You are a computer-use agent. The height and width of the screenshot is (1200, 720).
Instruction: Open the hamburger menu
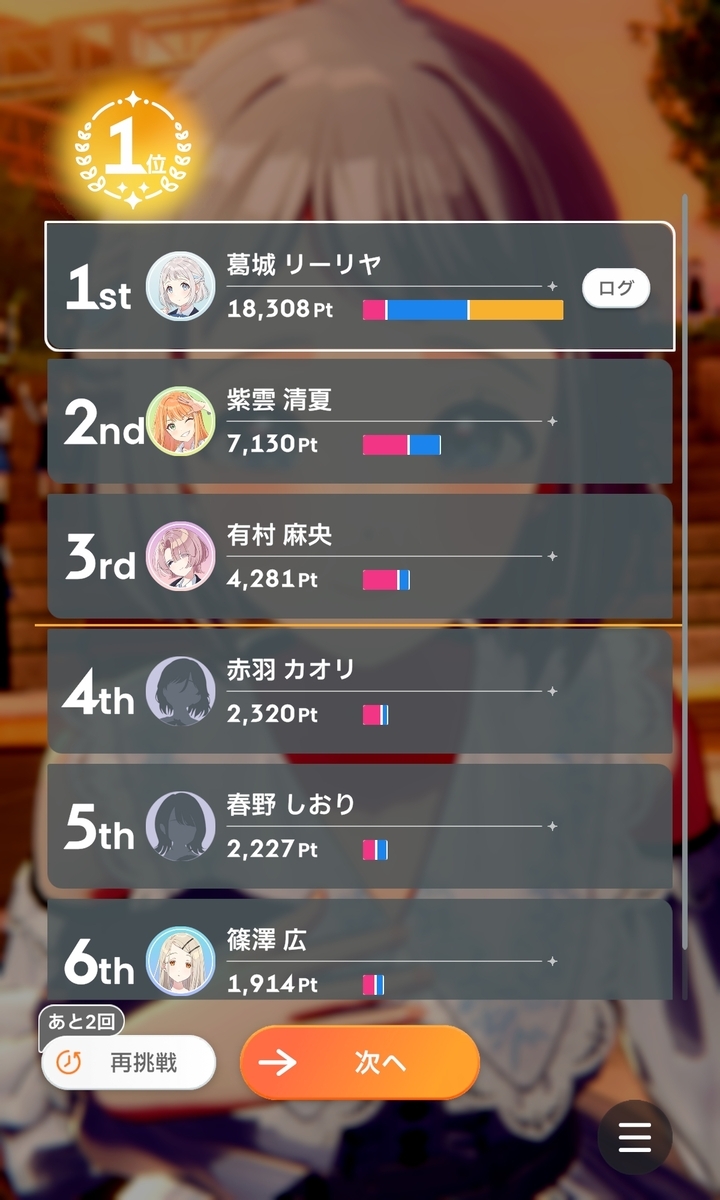635,1137
